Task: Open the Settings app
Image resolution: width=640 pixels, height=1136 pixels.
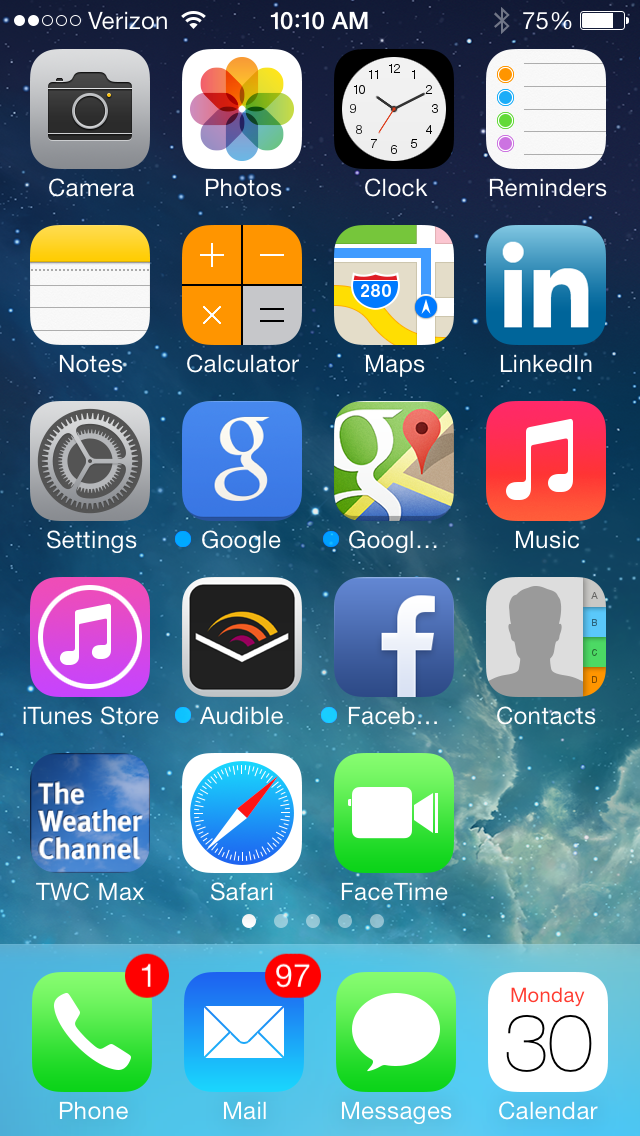Action: point(90,462)
